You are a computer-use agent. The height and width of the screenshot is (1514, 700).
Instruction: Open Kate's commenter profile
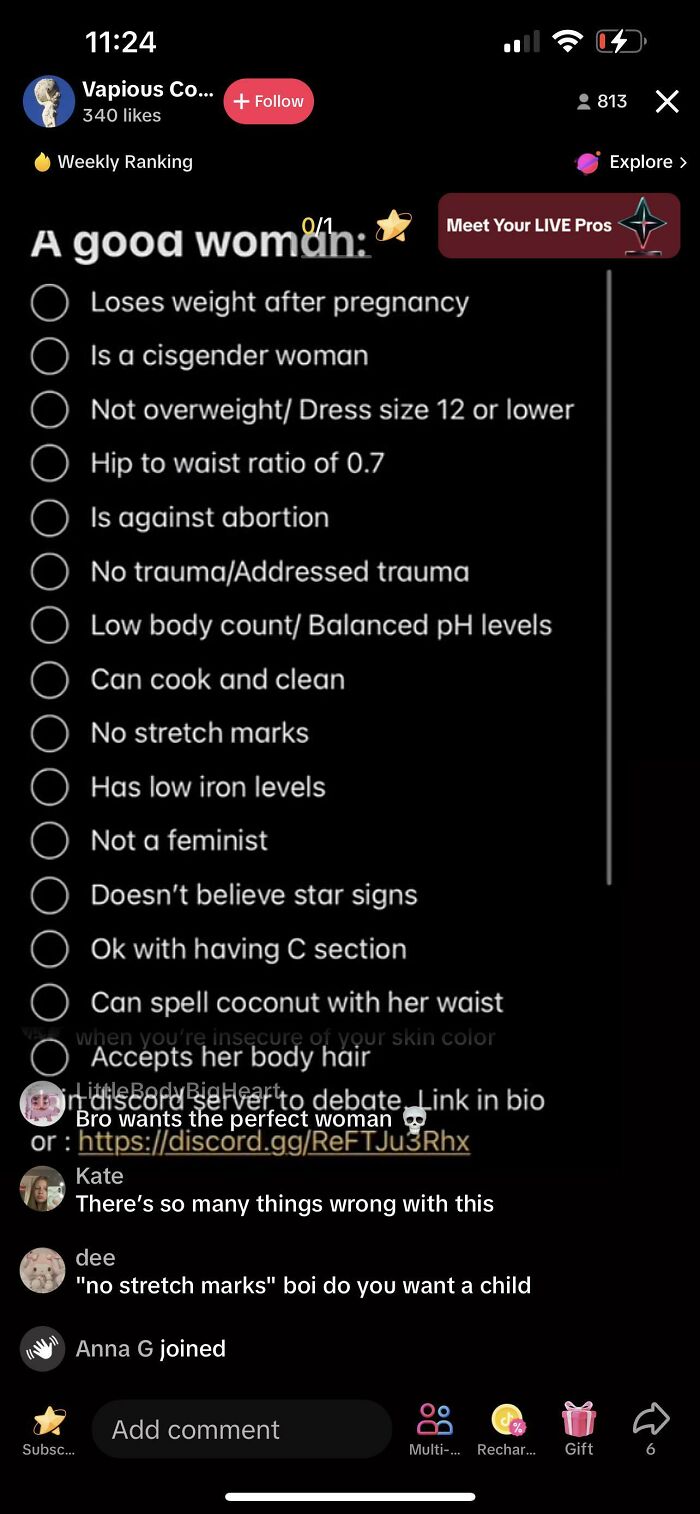[43, 1189]
